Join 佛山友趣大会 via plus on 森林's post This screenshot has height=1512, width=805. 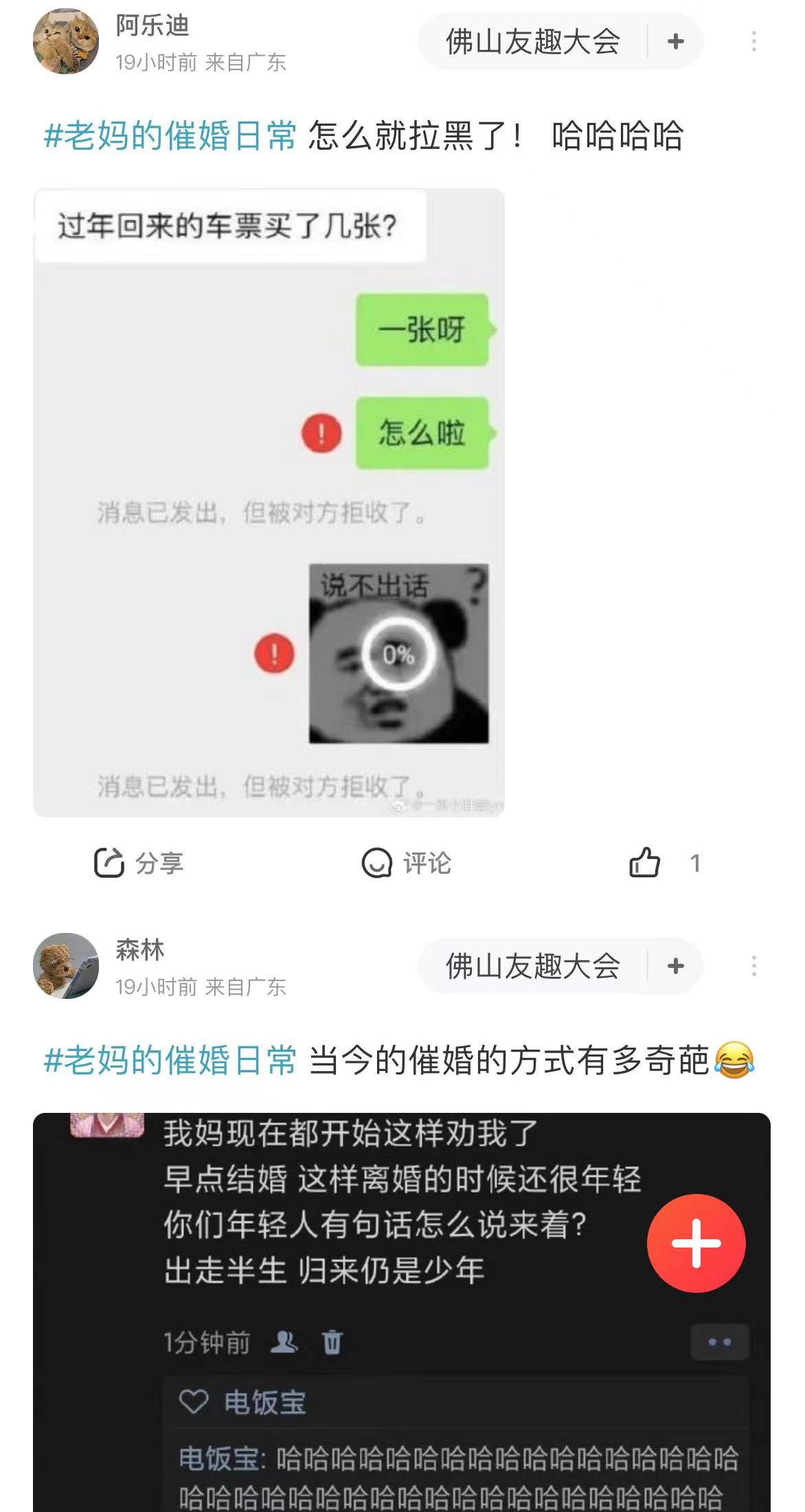coord(675,966)
